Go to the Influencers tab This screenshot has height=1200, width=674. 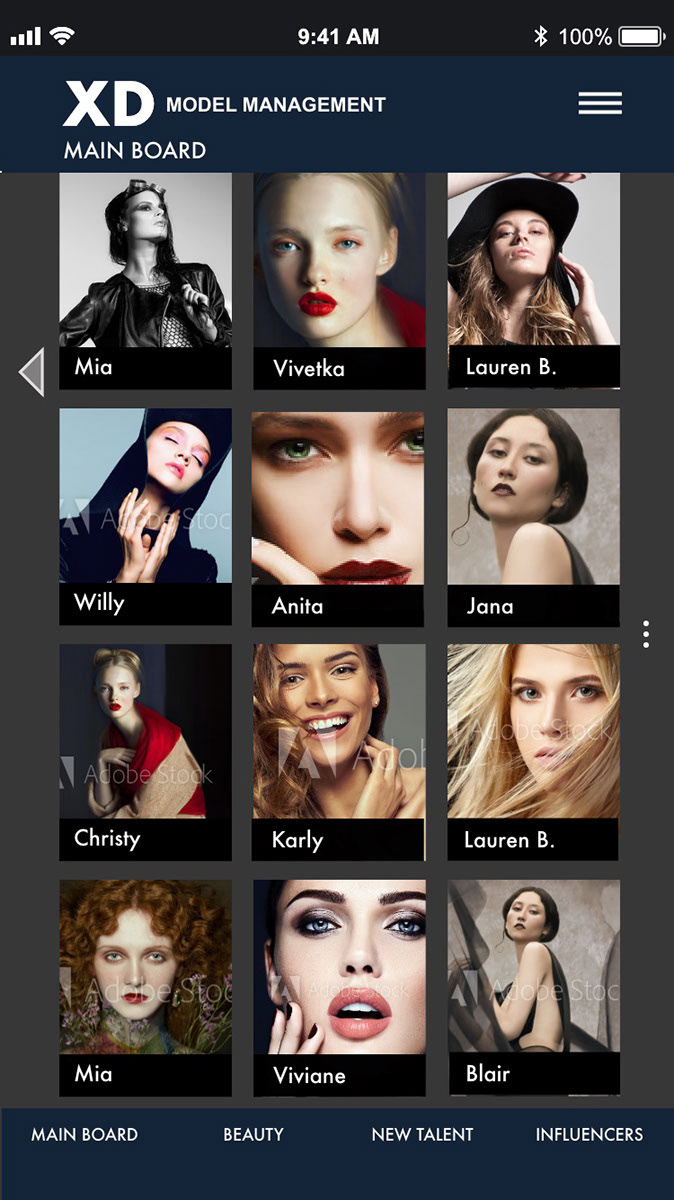[589, 1134]
